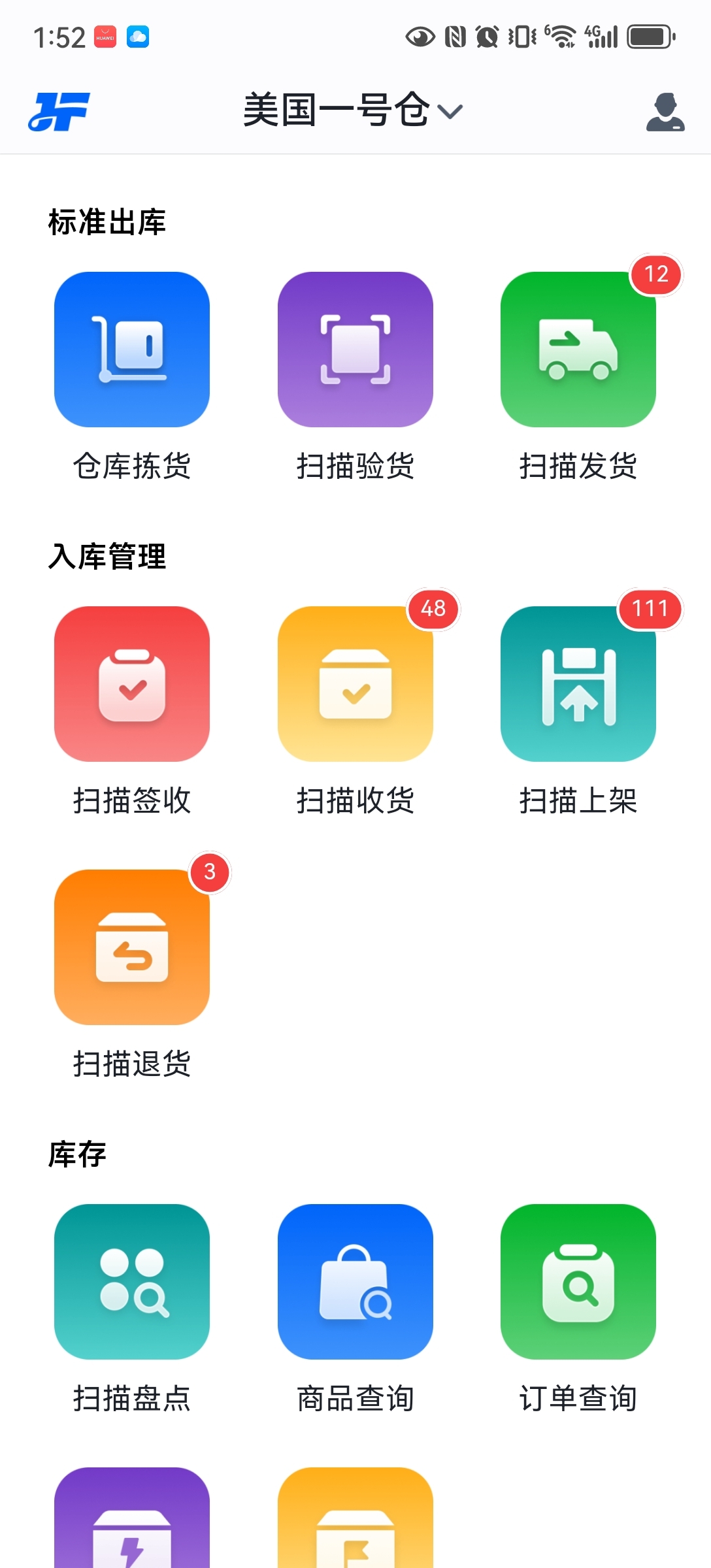
Task: Tap the purple box with lightning icon
Action: (132, 1522)
